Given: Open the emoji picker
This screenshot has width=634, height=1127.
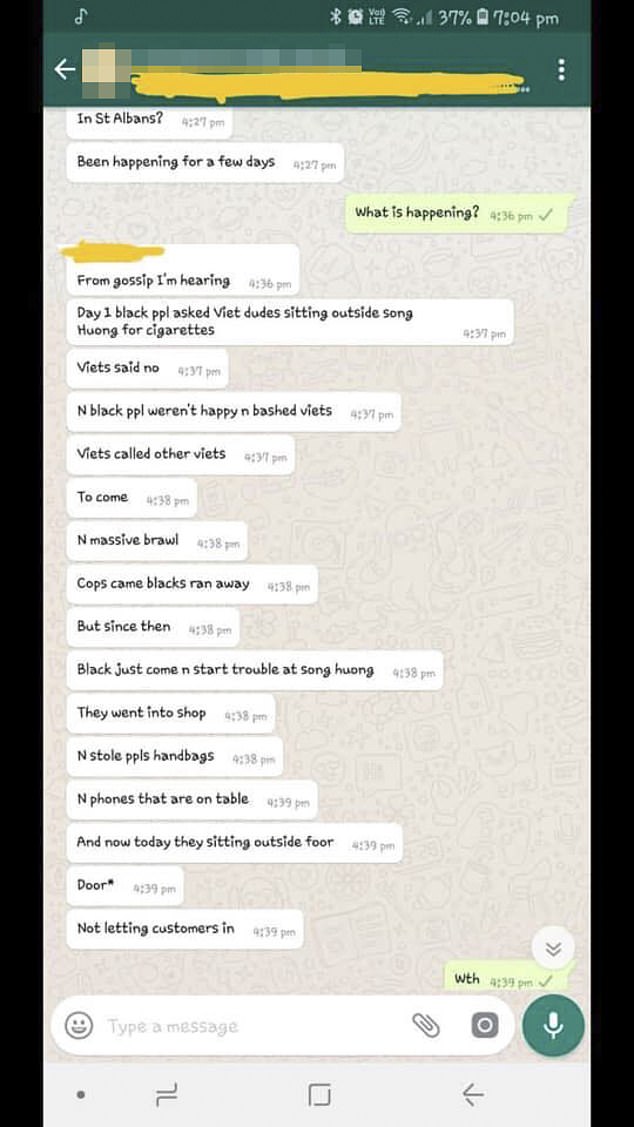Looking at the screenshot, I should [x=79, y=1025].
